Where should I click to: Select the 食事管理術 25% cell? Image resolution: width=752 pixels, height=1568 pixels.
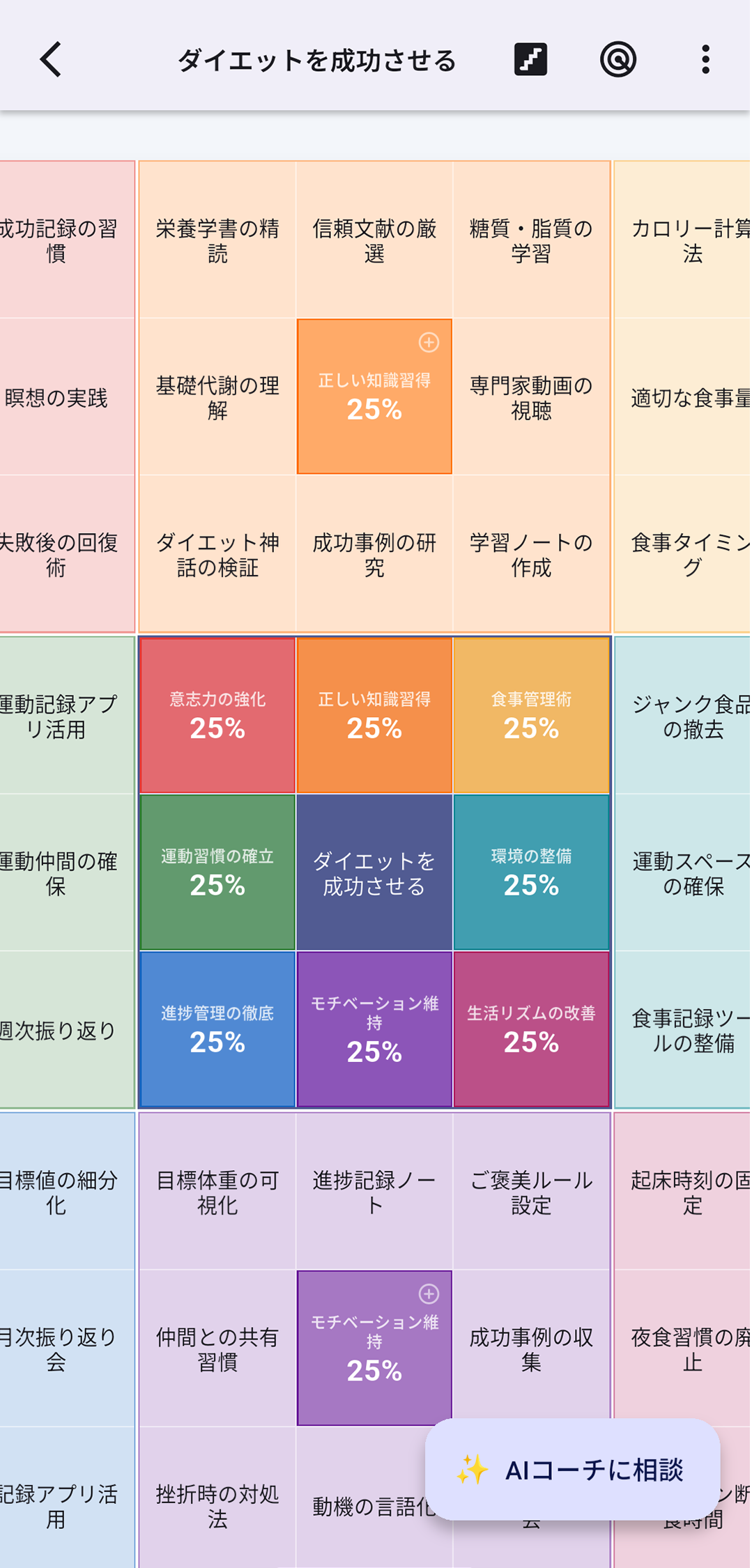531,716
